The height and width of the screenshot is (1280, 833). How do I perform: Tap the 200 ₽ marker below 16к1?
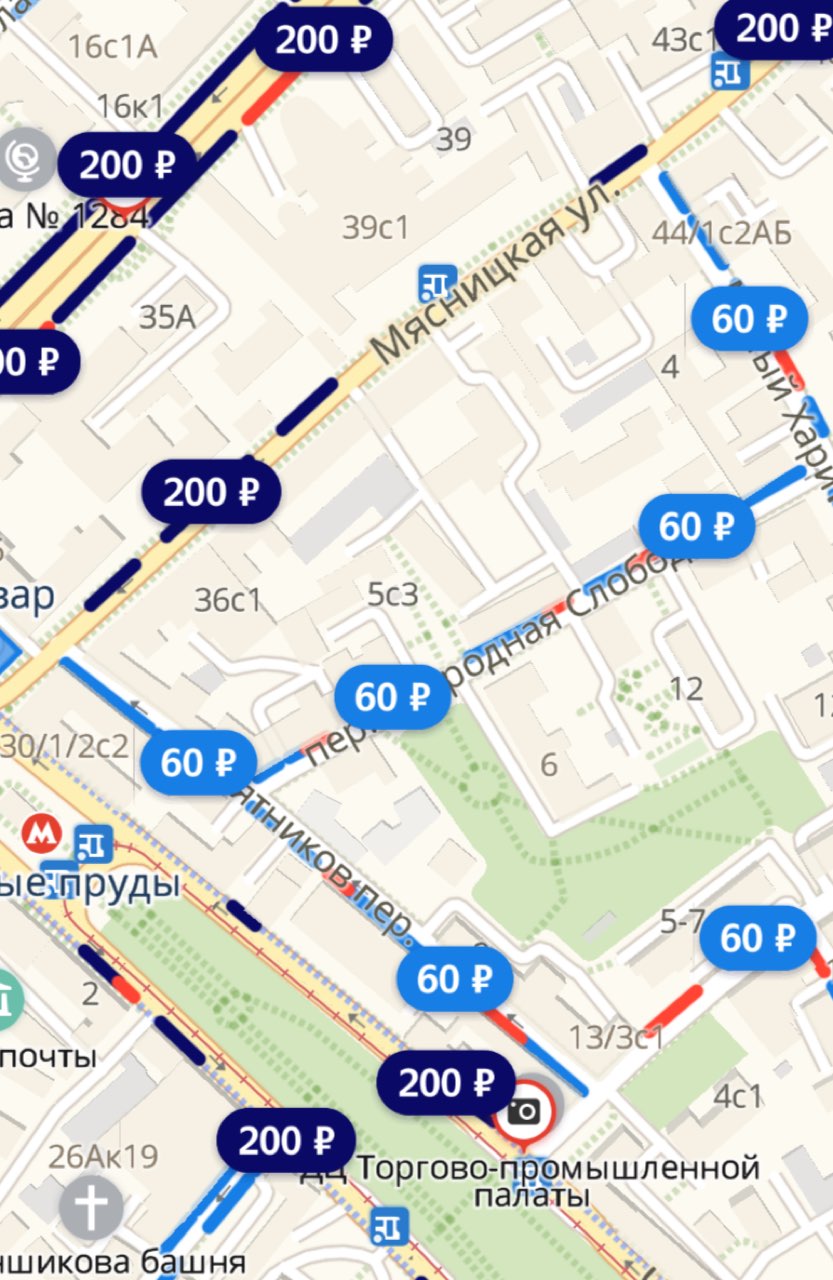(126, 164)
